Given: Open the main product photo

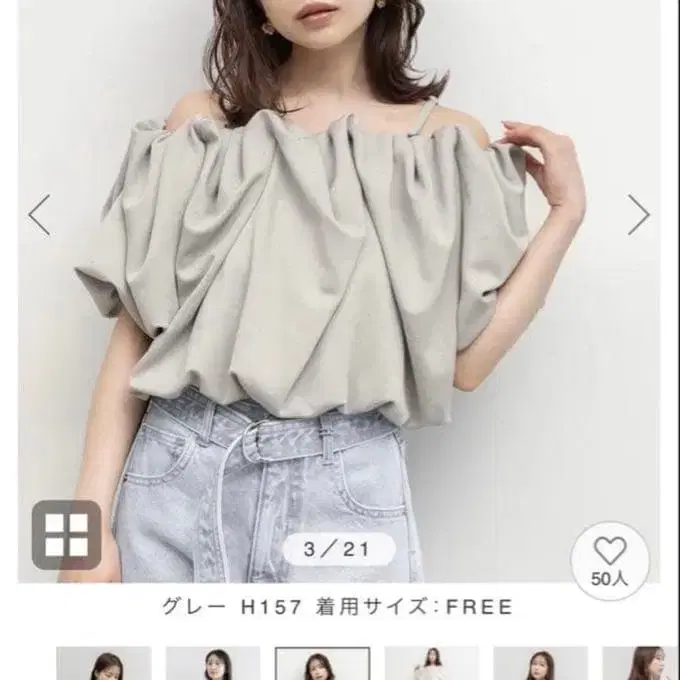Looking at the screenshot, I should [x=339, y=291].
